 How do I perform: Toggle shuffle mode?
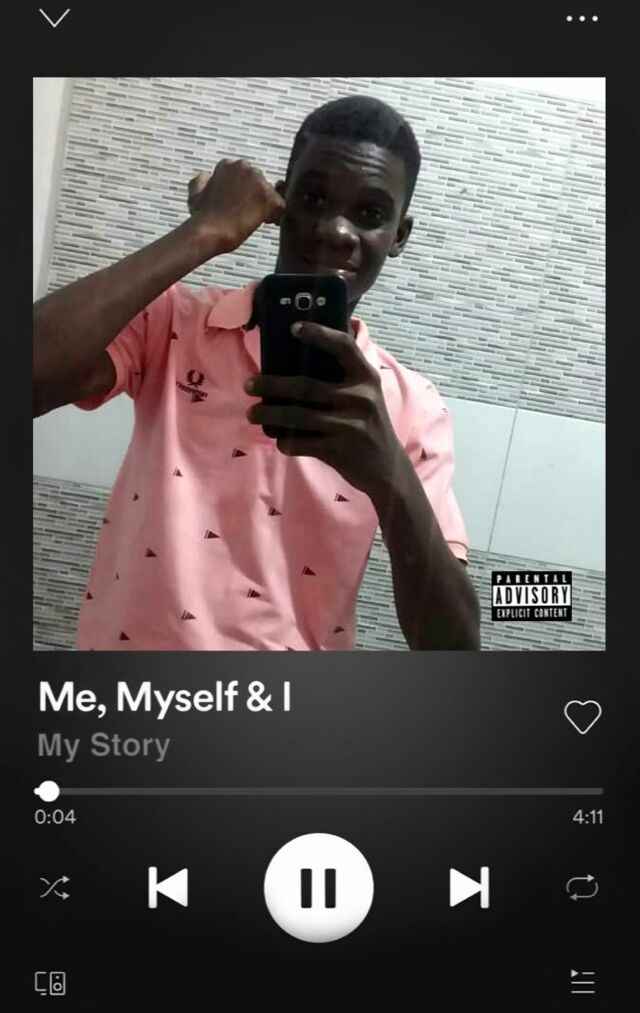[x=54, y=887]
